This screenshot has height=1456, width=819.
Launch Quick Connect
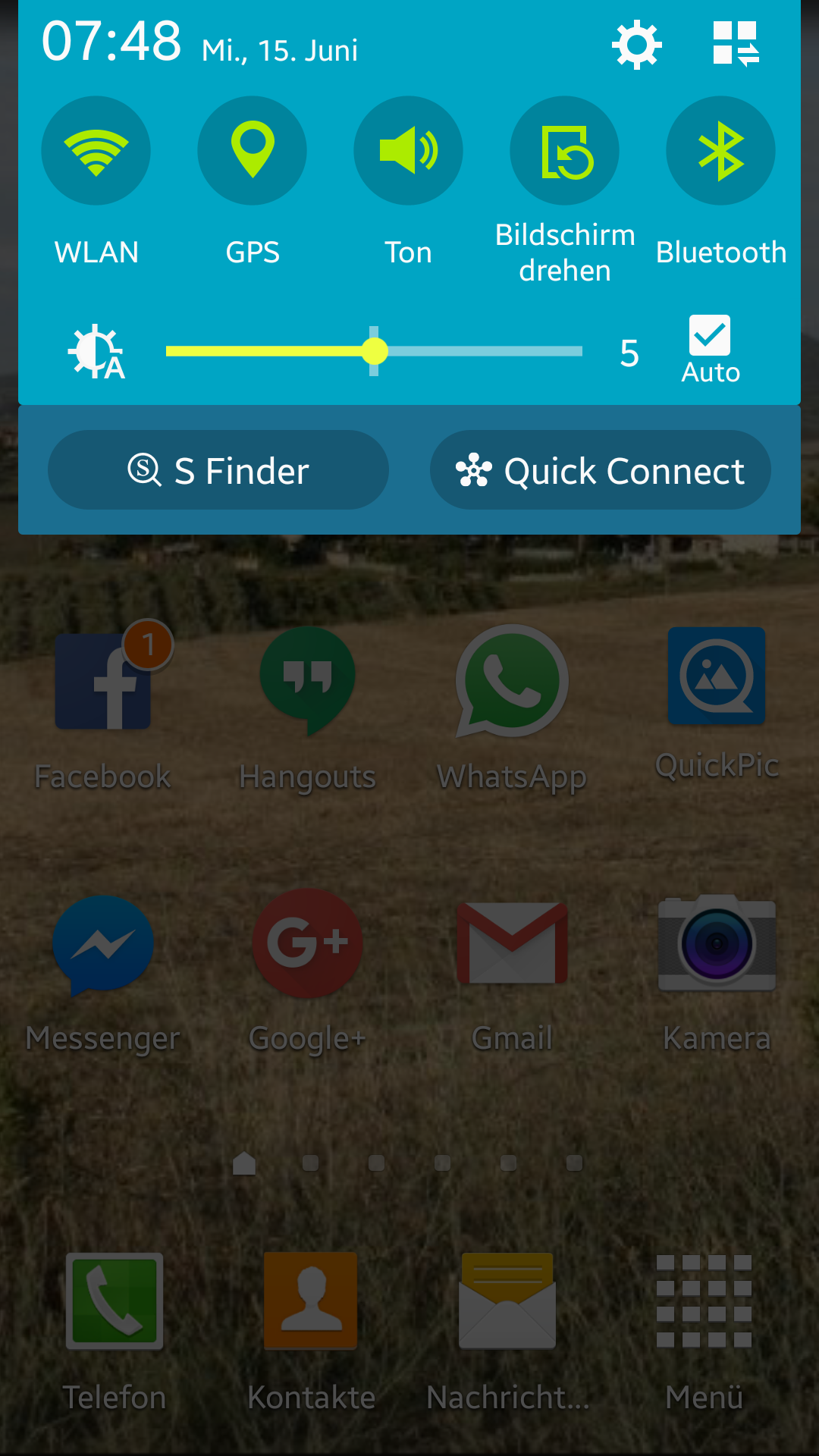[x=601, y=471]
